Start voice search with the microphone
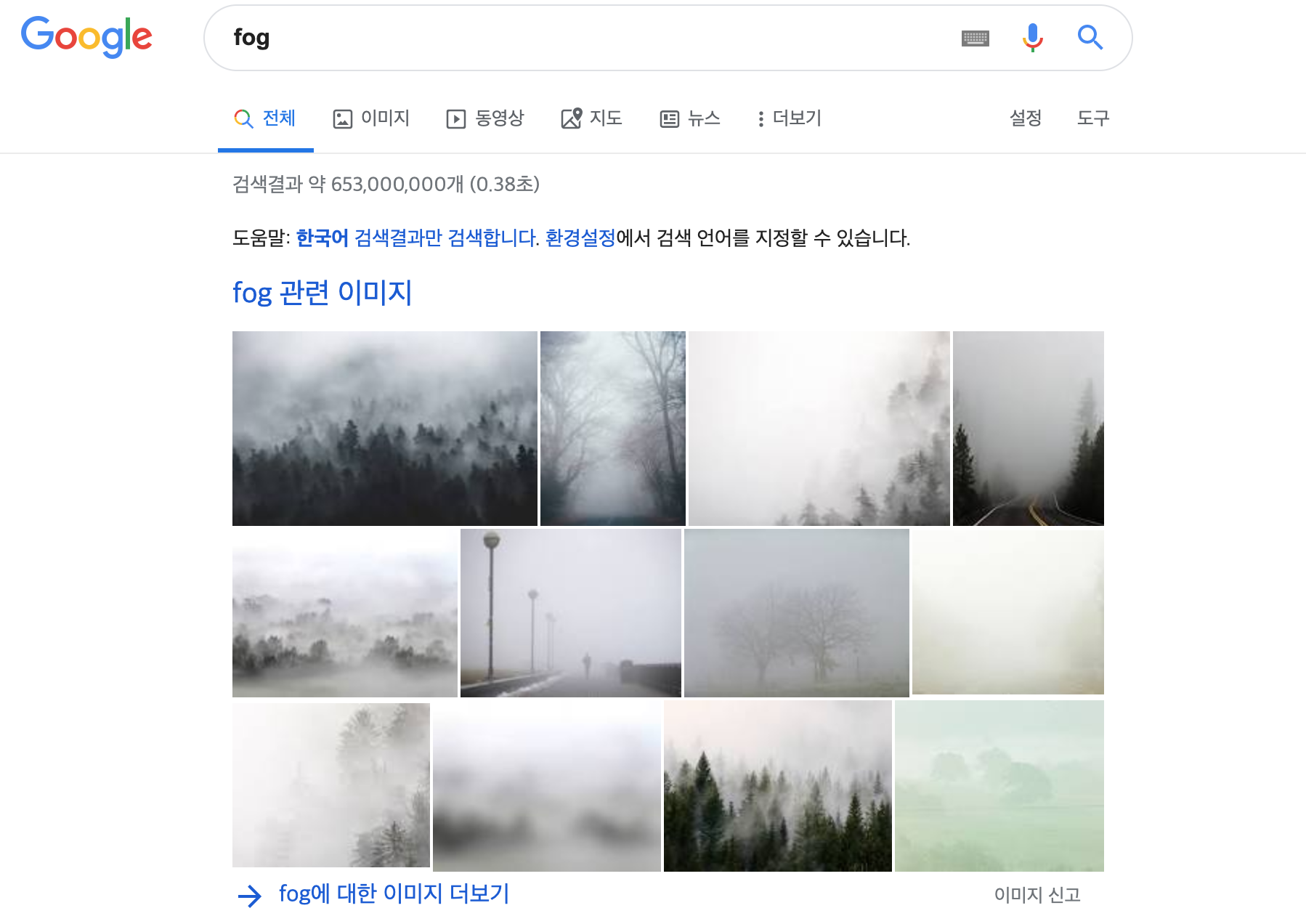1306x924 pixels. tap(1032, 37)
